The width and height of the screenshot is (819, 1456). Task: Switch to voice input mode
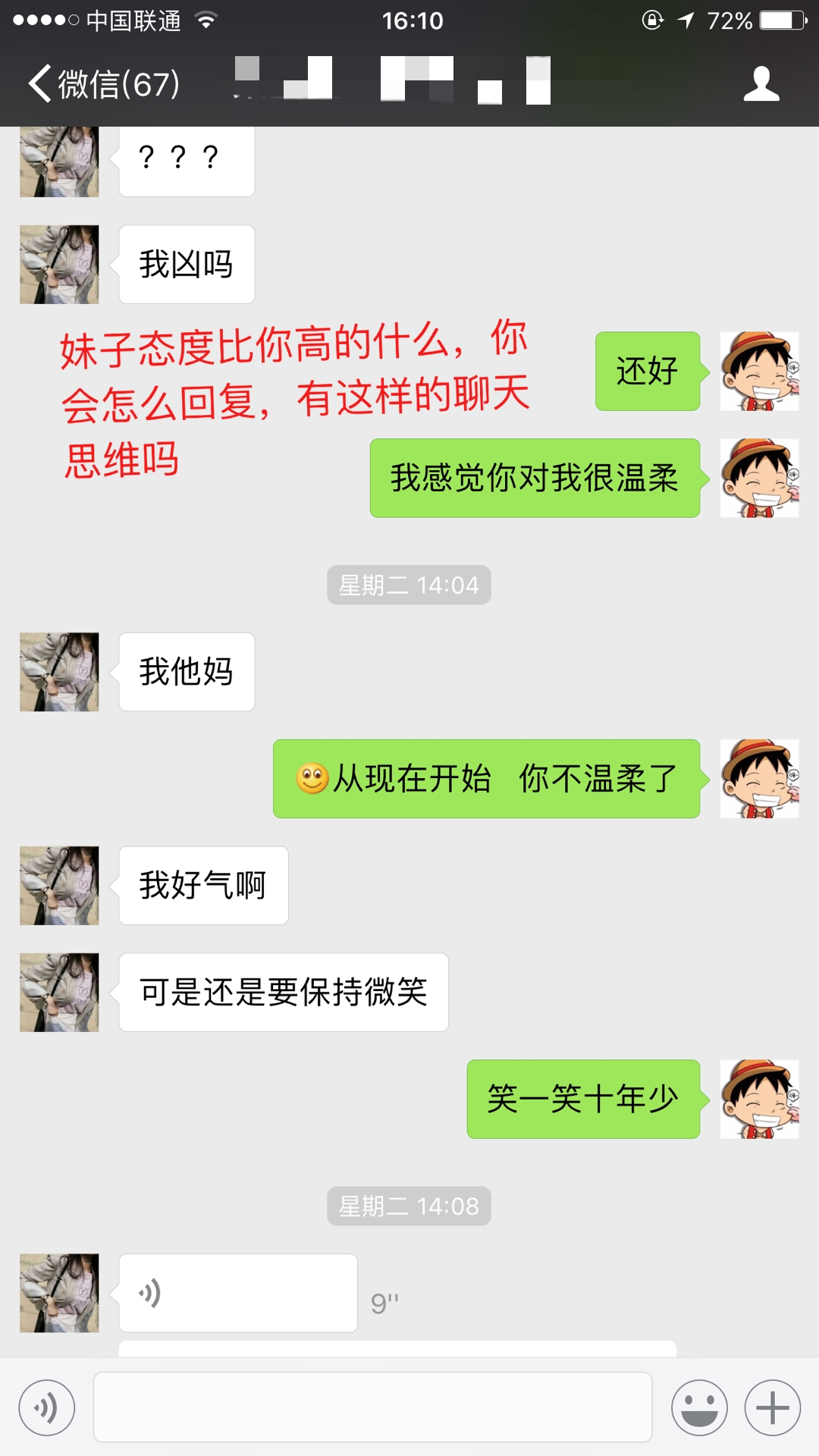(x=47, y=1408)
